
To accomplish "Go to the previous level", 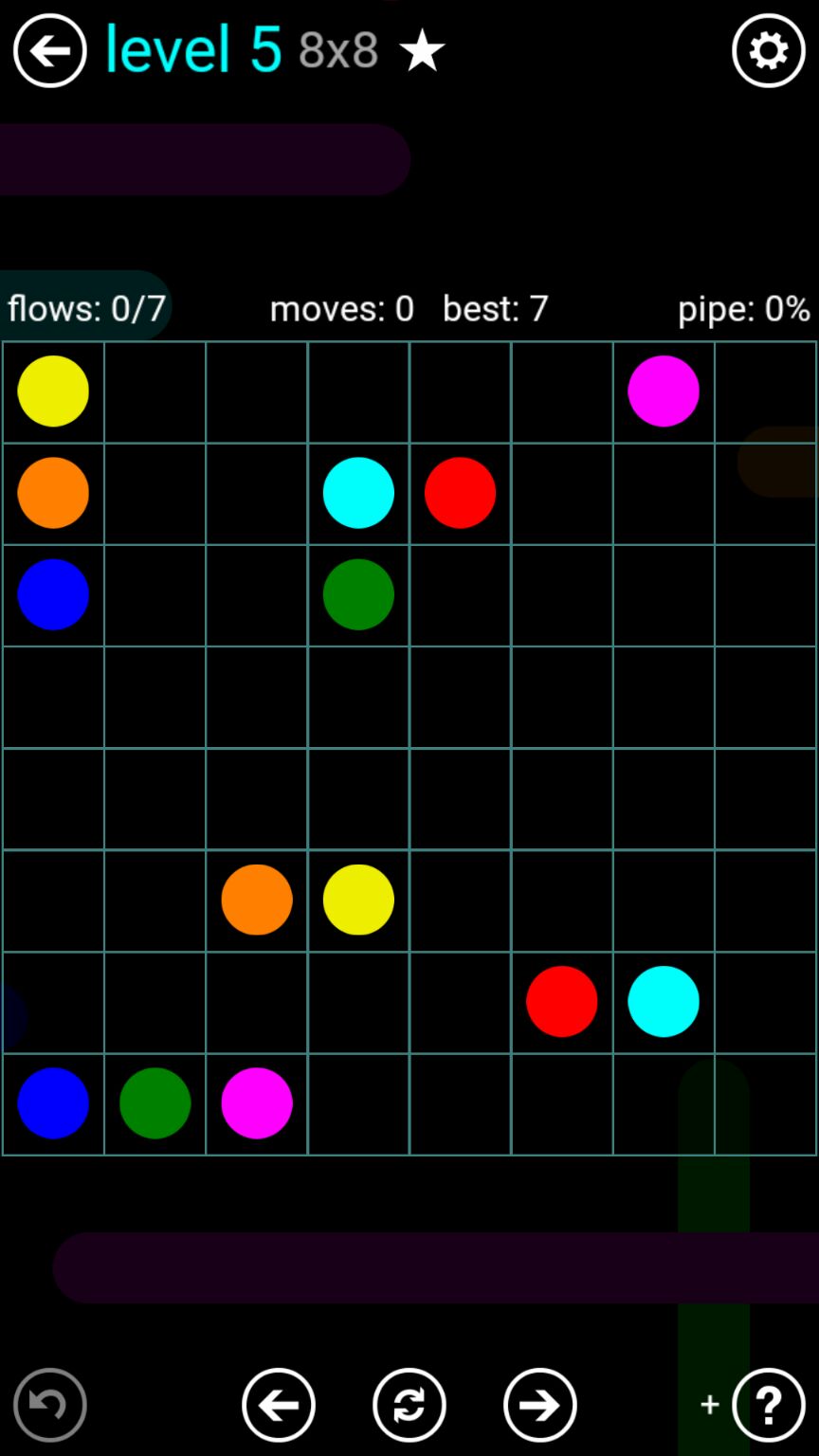I will pos(278,1404).
